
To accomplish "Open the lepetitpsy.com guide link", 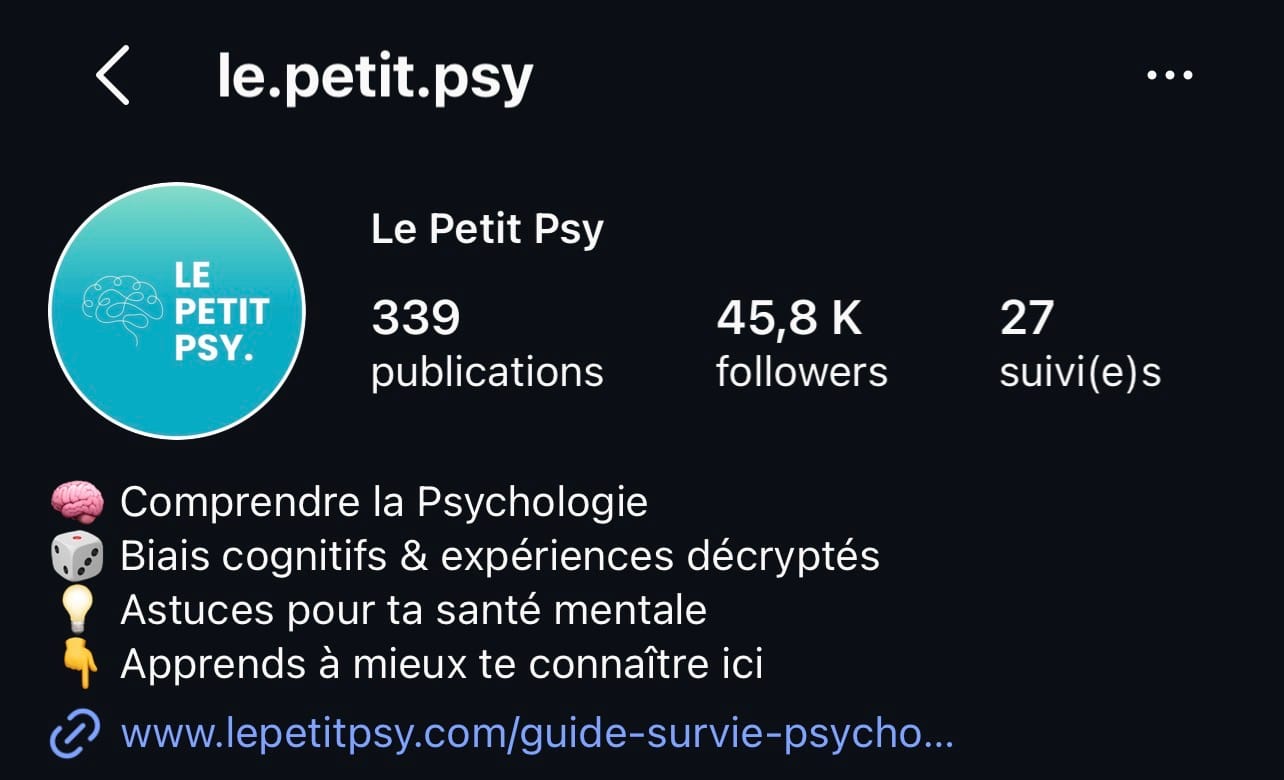I will pyautogui.click(x=536, y=736).
